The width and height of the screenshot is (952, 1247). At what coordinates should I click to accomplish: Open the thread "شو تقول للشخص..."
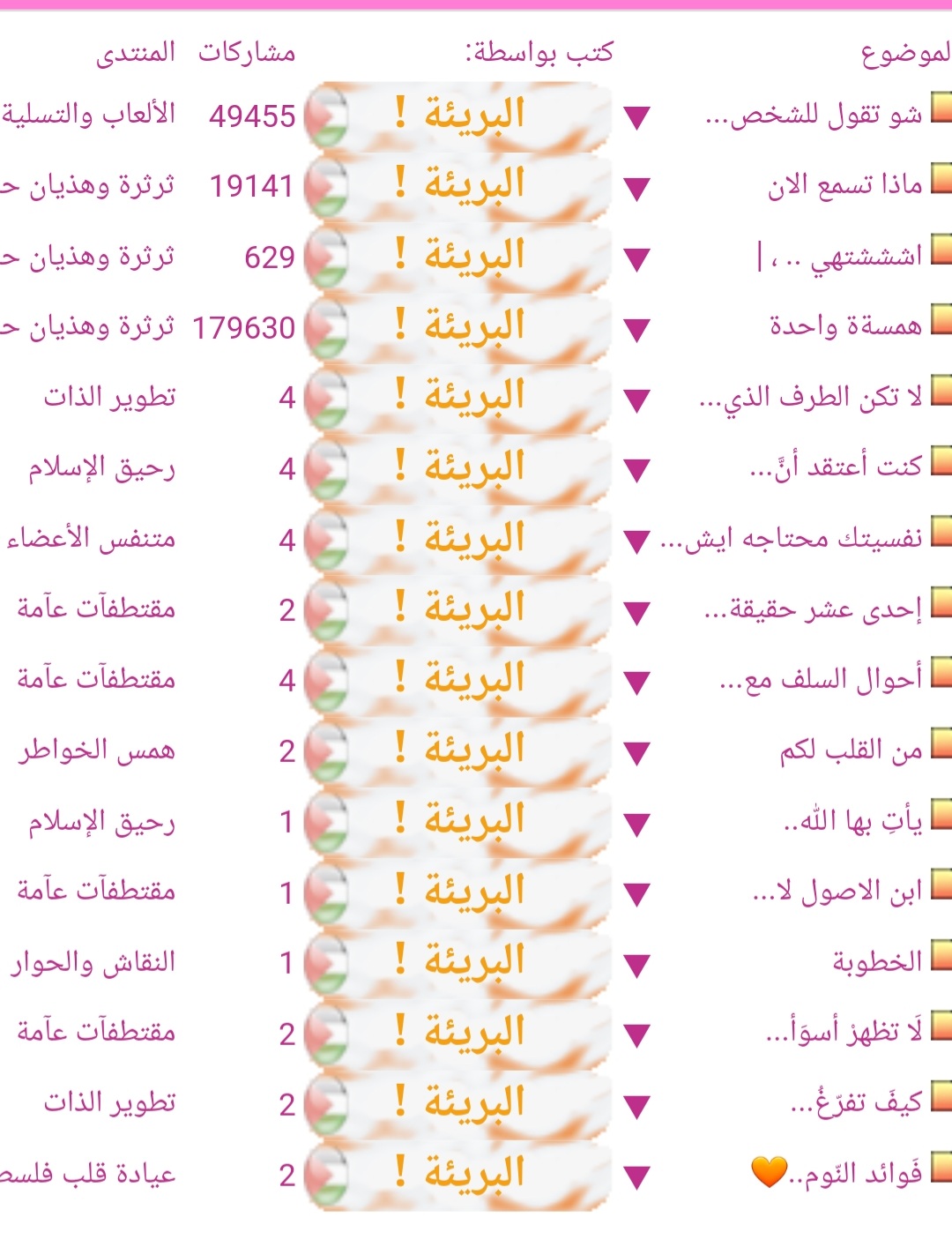(x=814, y=116)
